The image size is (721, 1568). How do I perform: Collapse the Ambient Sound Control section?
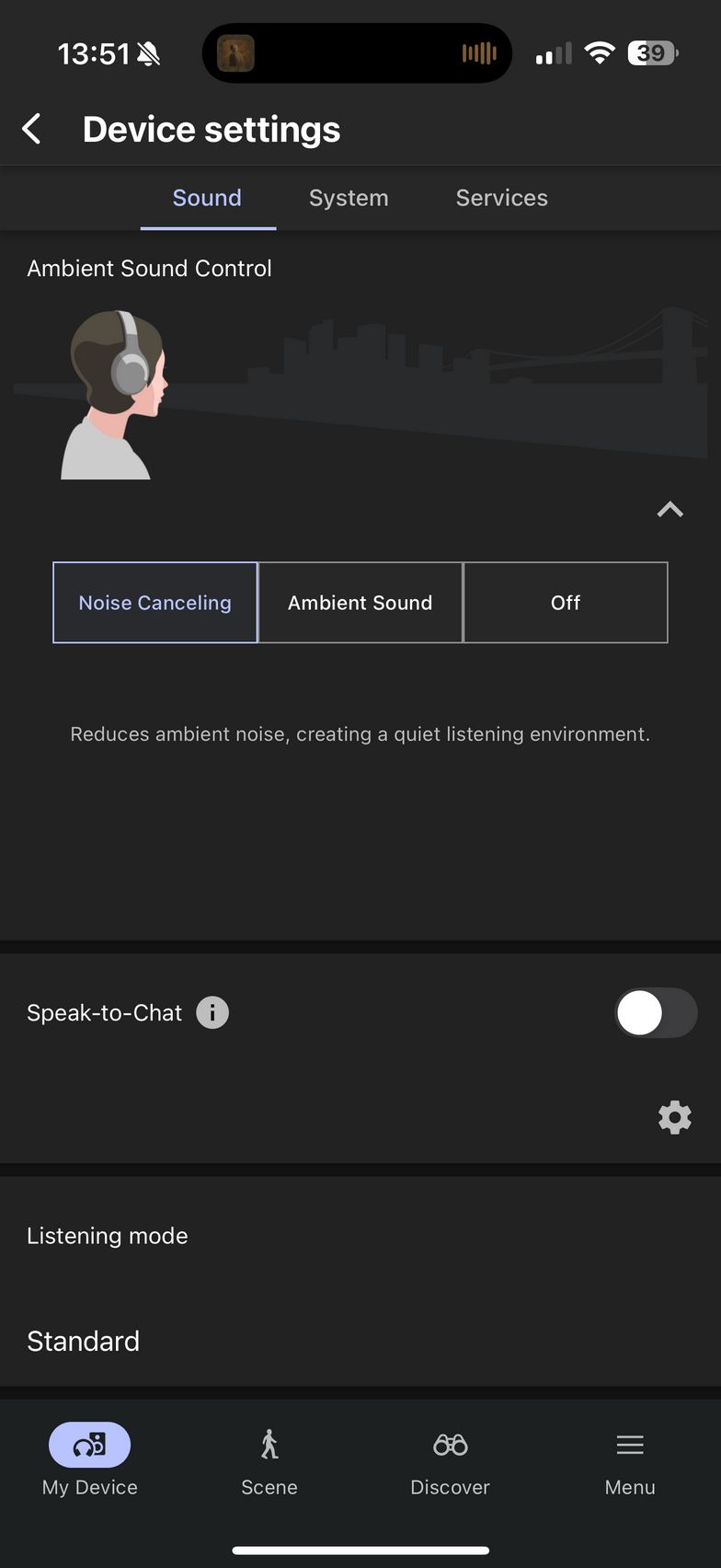669,509
